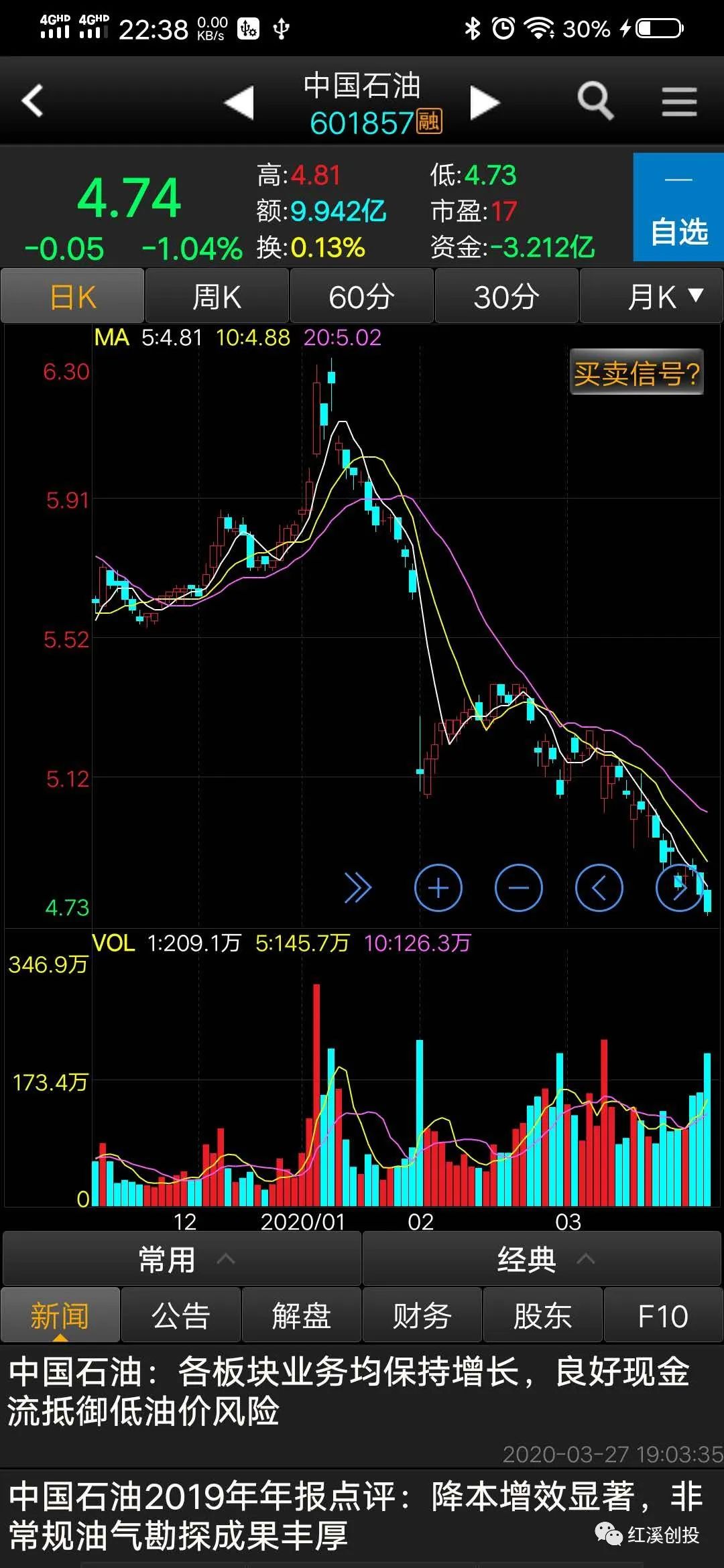Switch to the 财务 tab
724x1568 pixels.
point(422,1316)
